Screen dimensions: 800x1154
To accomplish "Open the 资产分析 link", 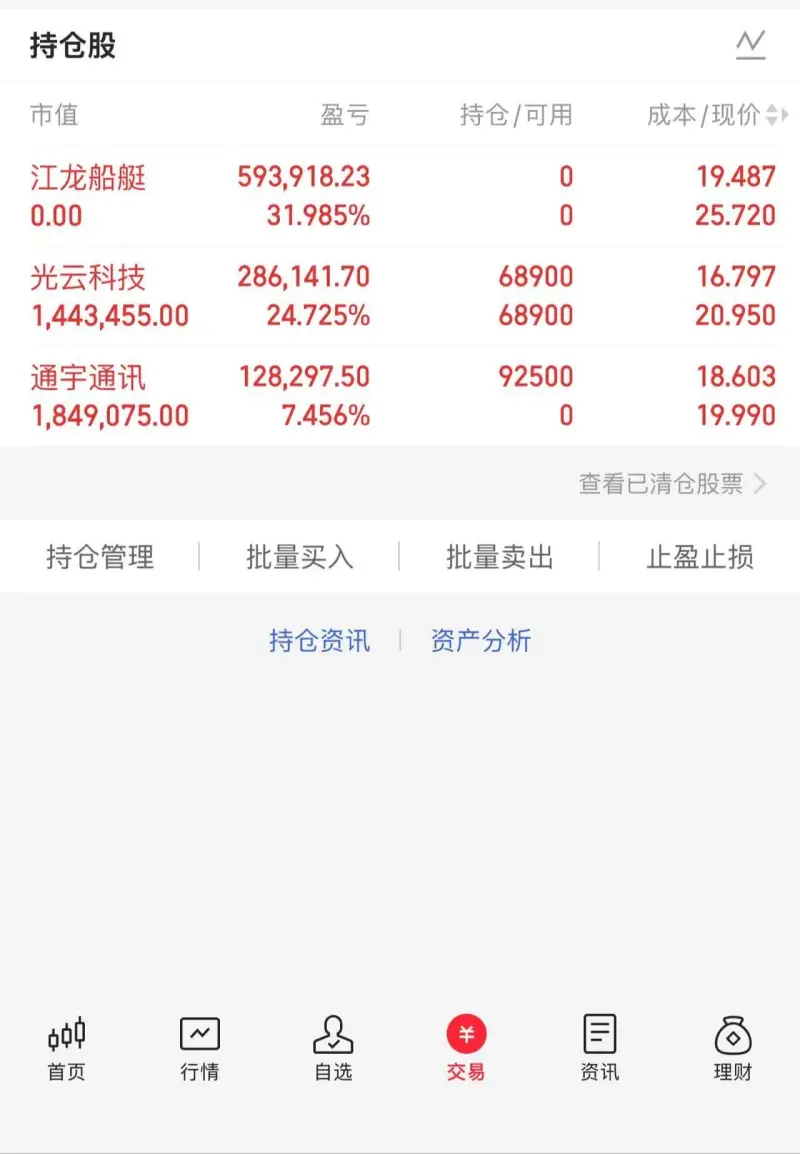I will (481, 641).
